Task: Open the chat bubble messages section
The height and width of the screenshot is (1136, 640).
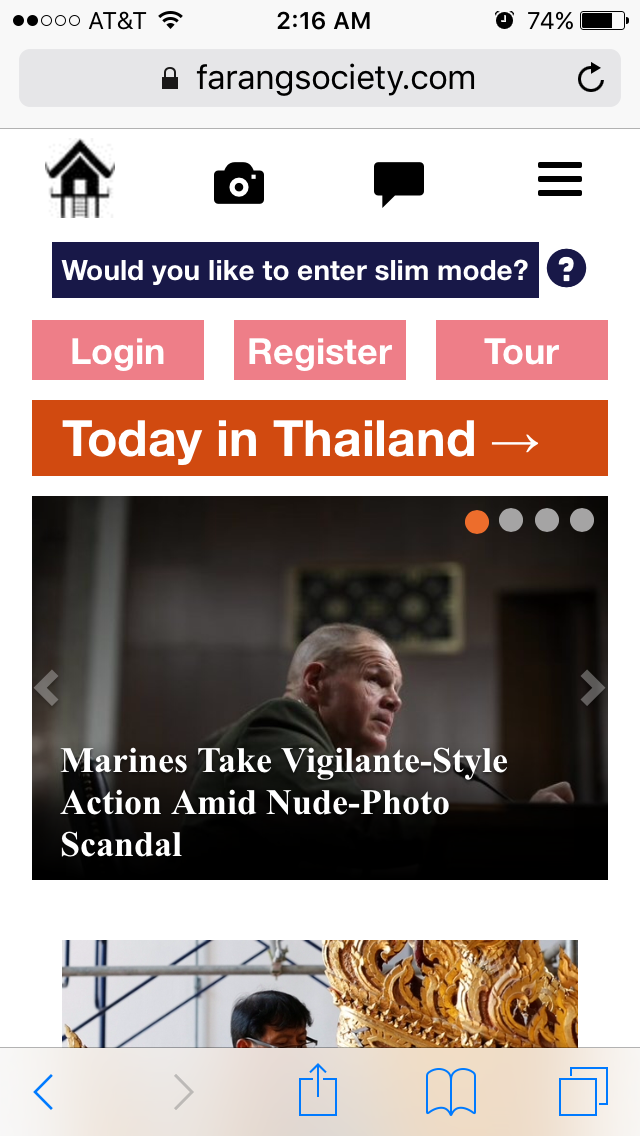Action: (399, 183)
